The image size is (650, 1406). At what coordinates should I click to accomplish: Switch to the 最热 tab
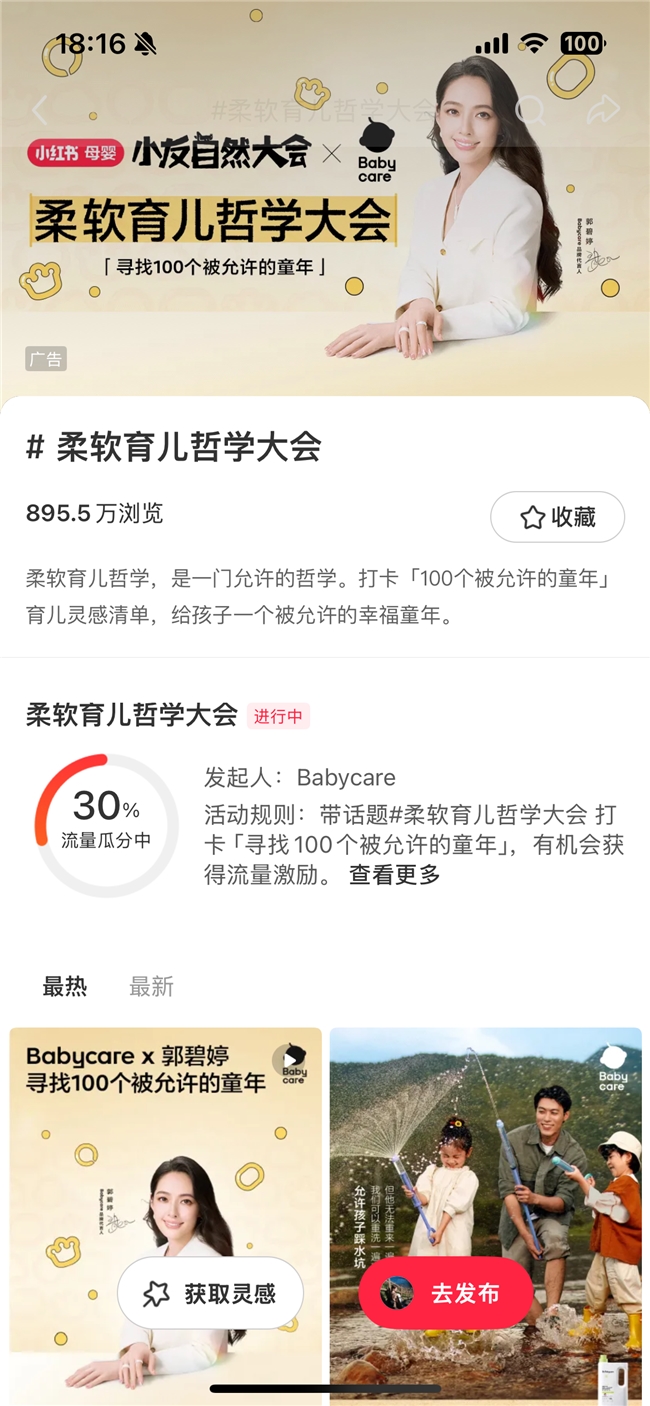coord(65,987)
